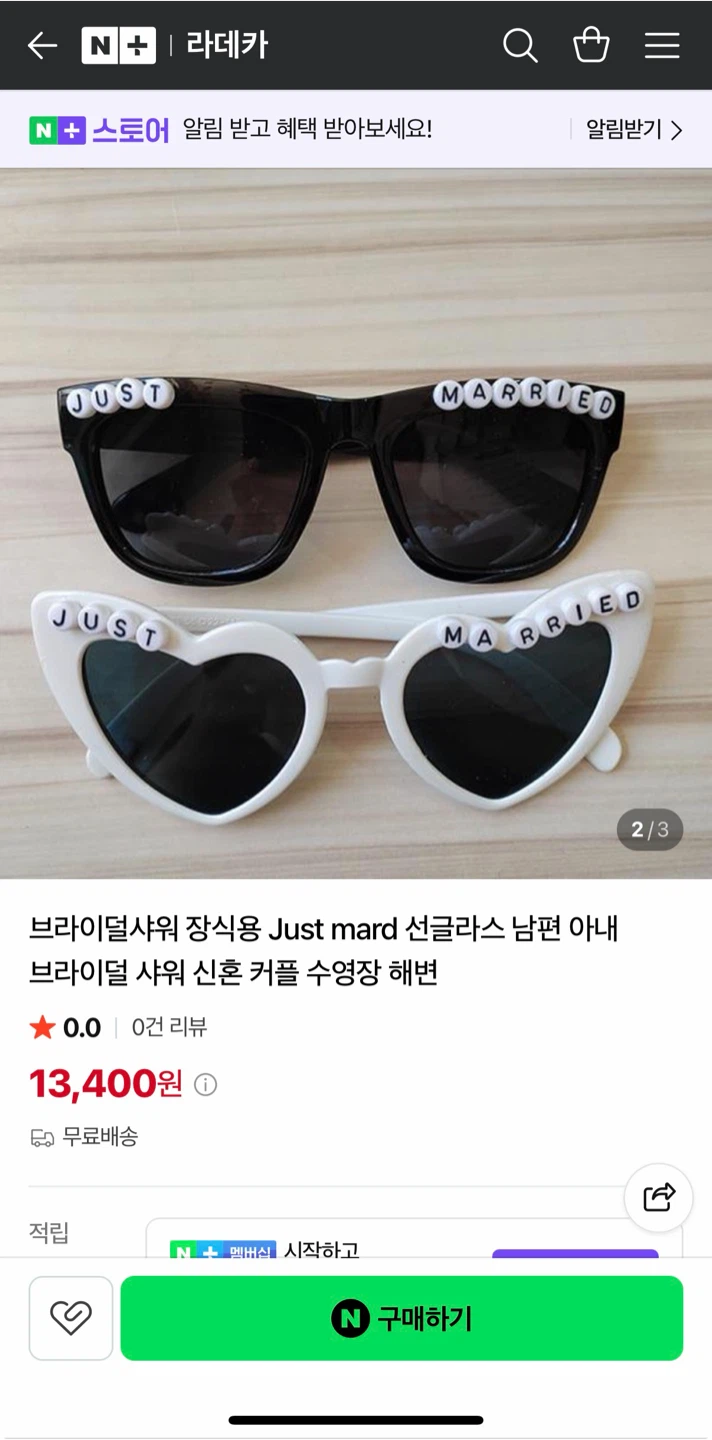Go back using the arrow icon

pyautogui.click(x=42, y=45)
